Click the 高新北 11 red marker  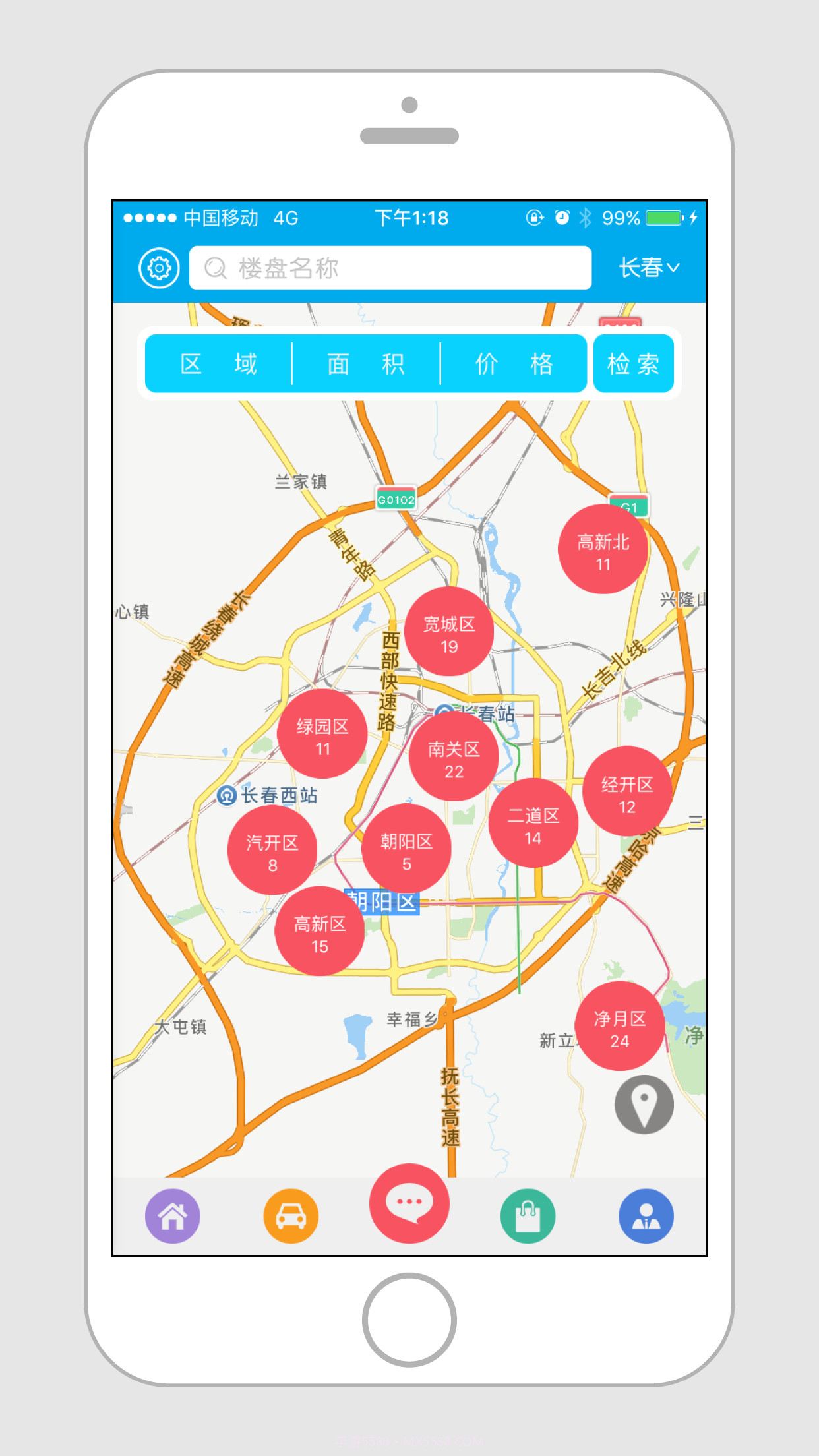coord(602,549)
